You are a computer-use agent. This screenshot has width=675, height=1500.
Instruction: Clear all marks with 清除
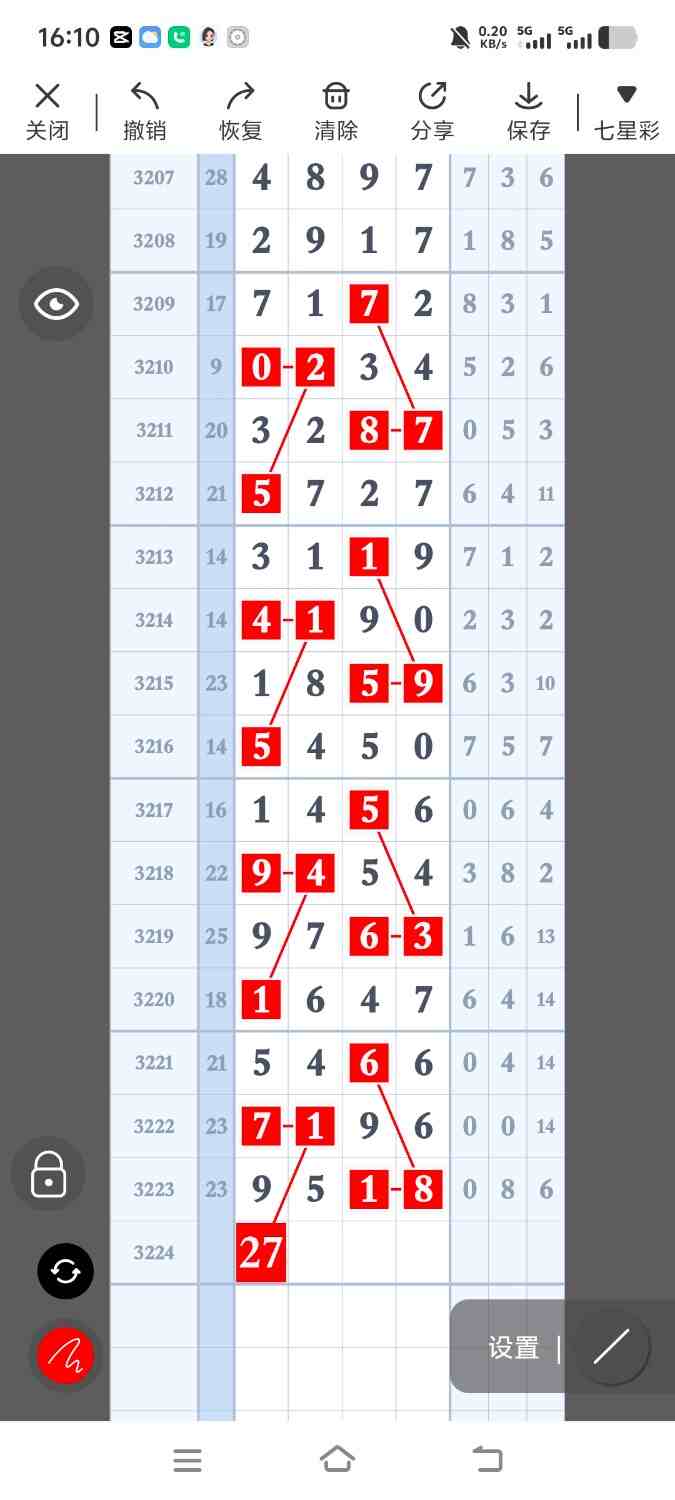coord(336,111)
